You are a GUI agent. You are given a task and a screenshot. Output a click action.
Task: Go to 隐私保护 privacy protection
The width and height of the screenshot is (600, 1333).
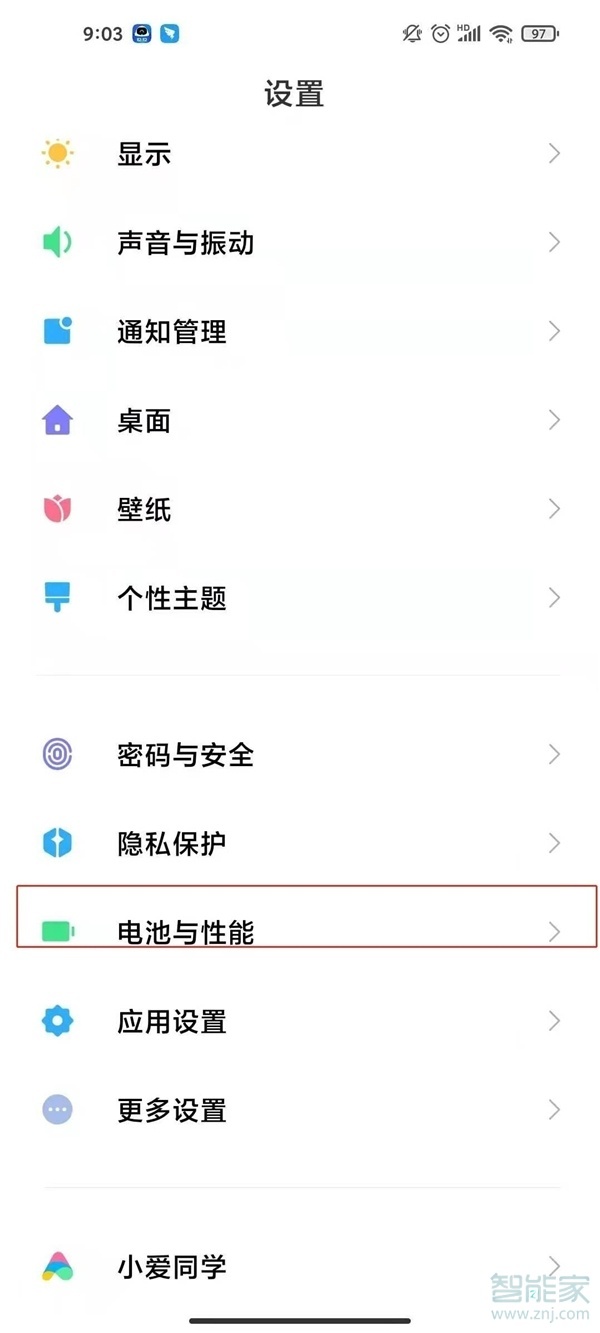[171, 844]
